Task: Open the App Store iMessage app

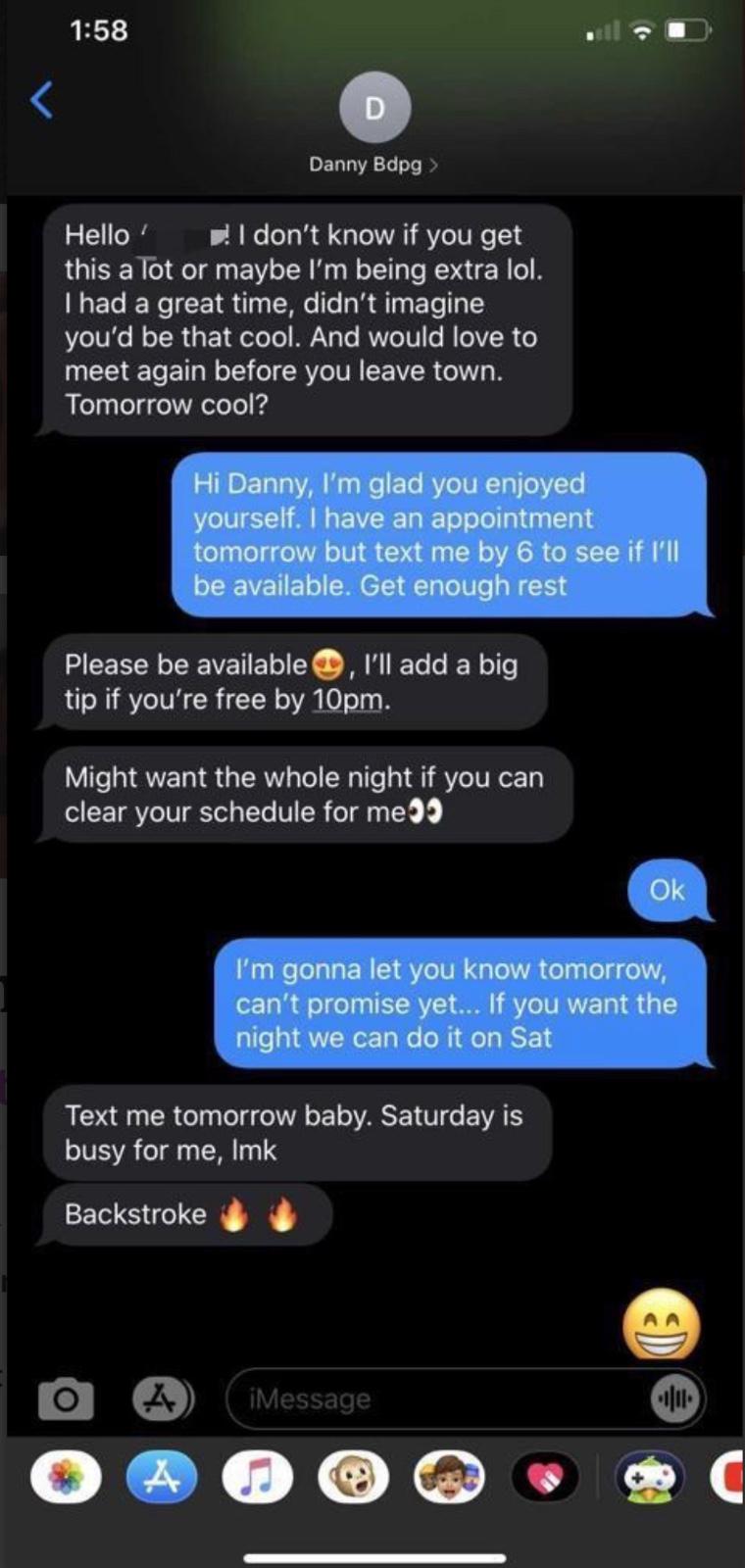Action: coord(162,1478)
